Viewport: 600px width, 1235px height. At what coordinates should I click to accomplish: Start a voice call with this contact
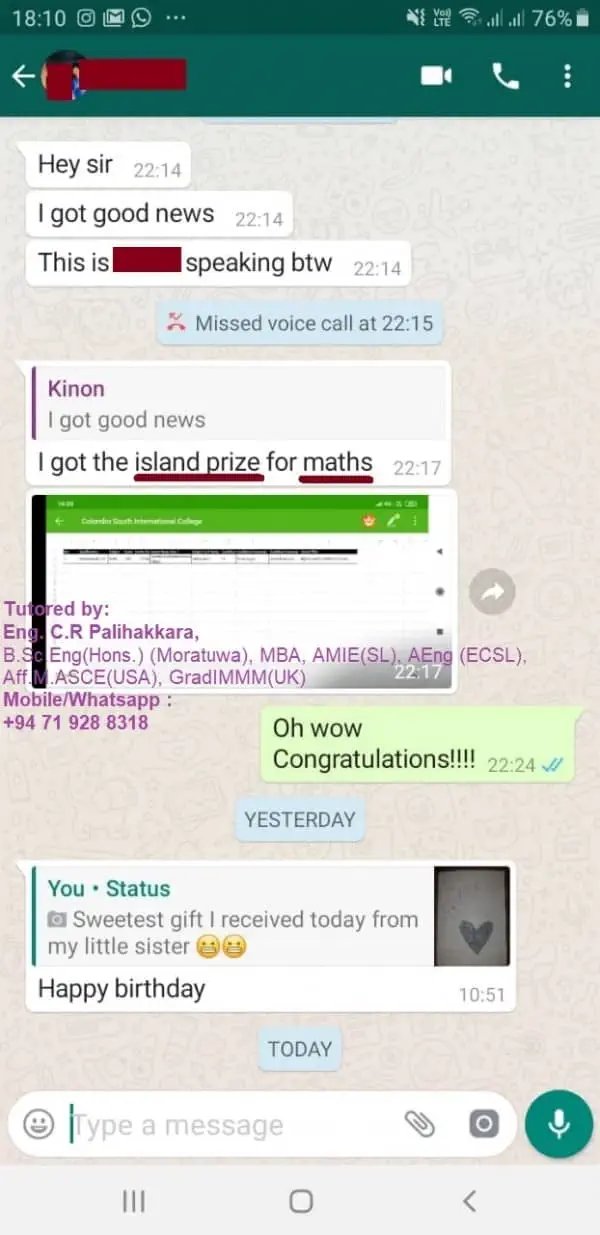click(x=504, y=76)
